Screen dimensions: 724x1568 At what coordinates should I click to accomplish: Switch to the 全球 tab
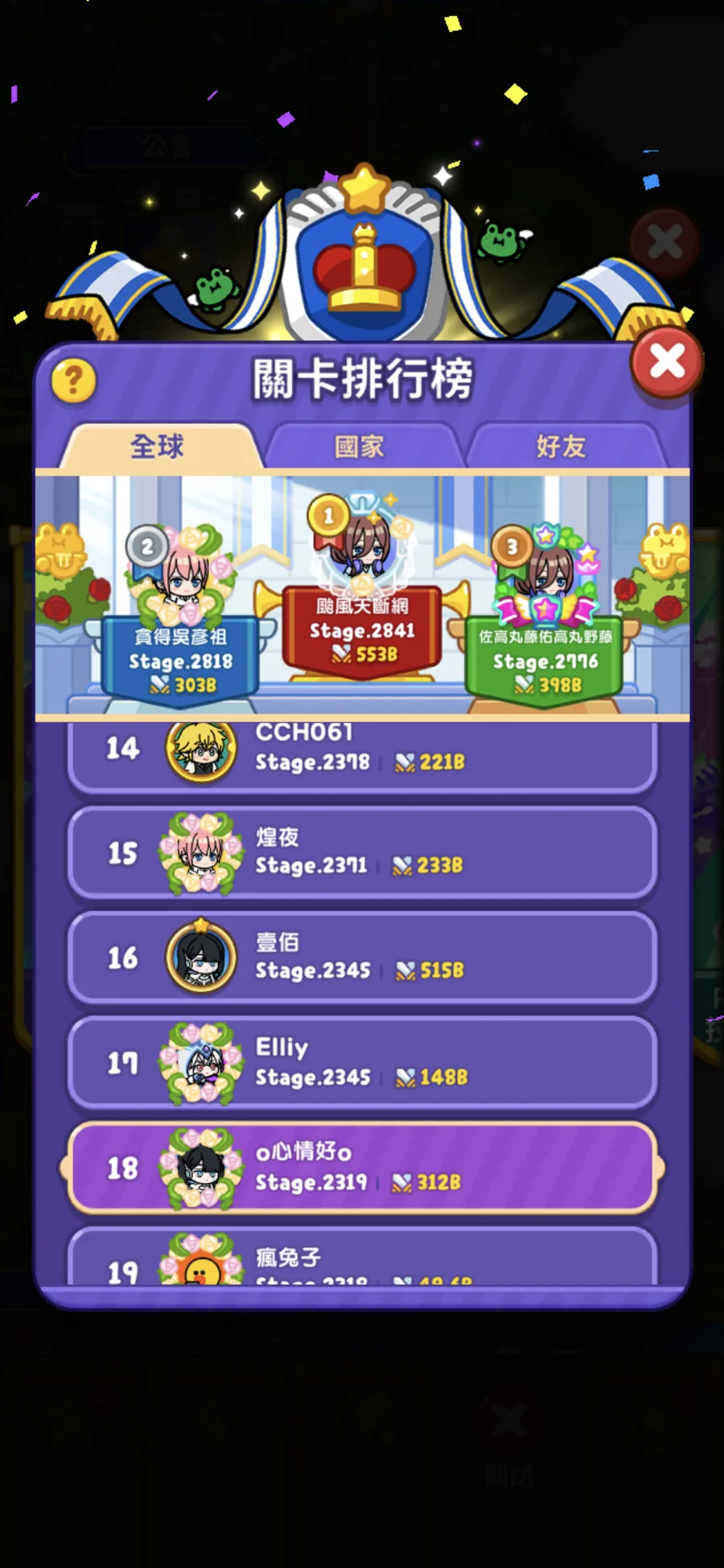(158, 446)
